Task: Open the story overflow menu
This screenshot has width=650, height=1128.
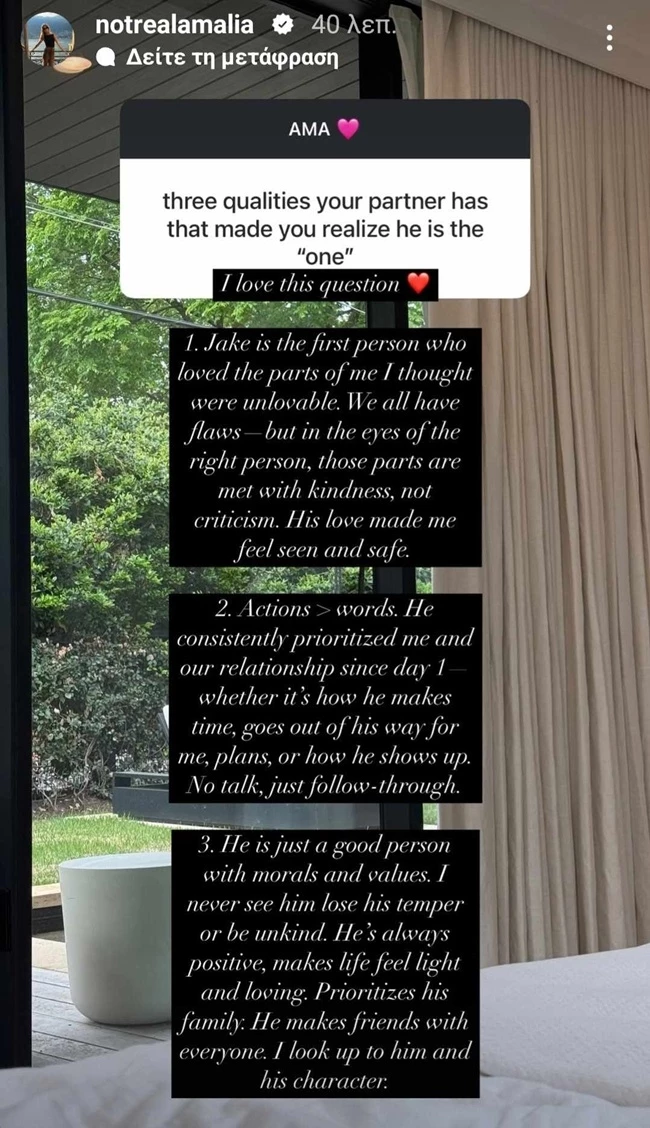Action: click(x=609, y=39)
